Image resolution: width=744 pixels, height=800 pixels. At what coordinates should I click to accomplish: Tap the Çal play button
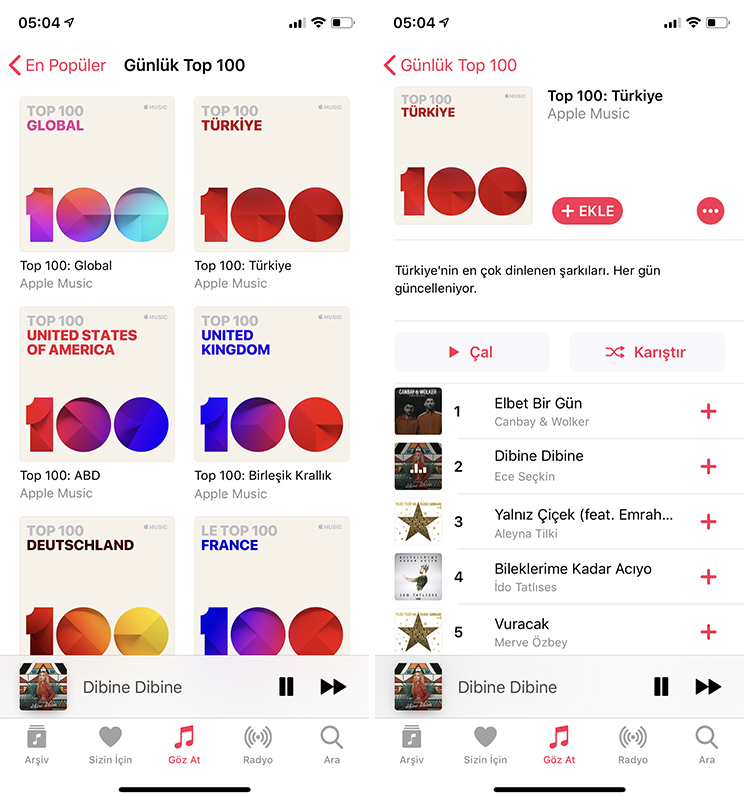pyautogui.click(x=472, y=352)
